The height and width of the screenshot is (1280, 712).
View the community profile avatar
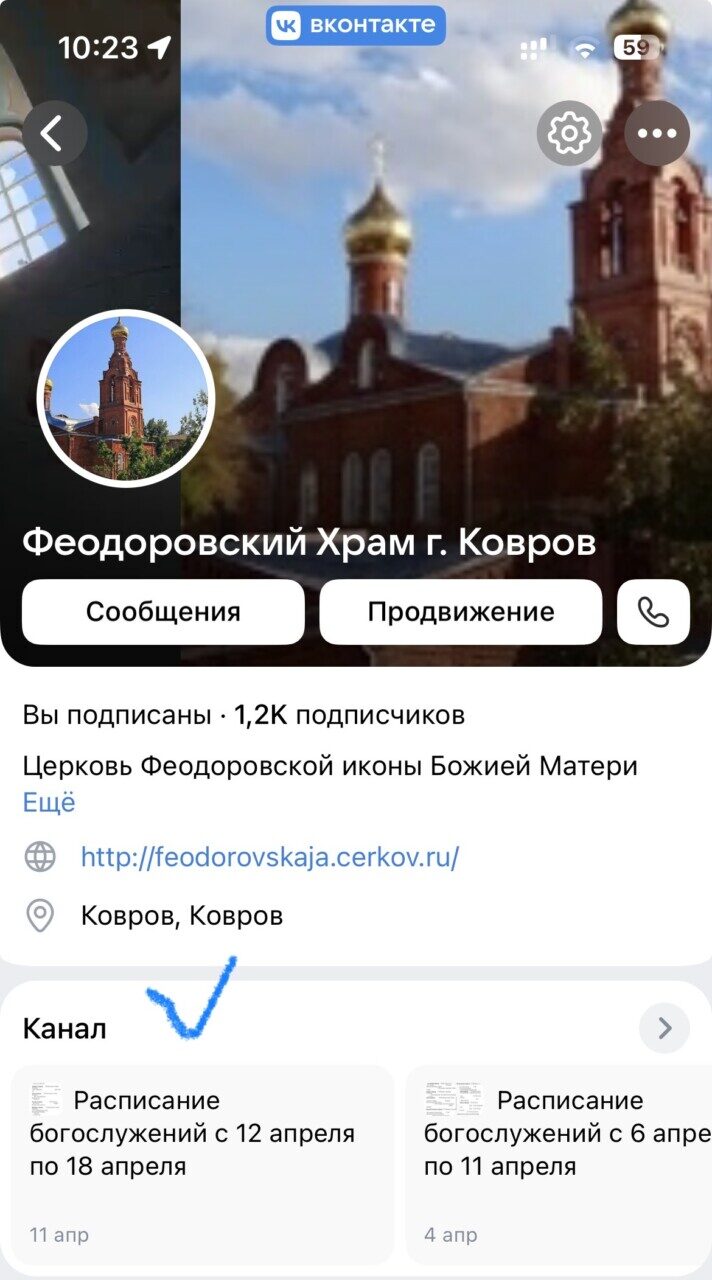click(x=126, y=398)
